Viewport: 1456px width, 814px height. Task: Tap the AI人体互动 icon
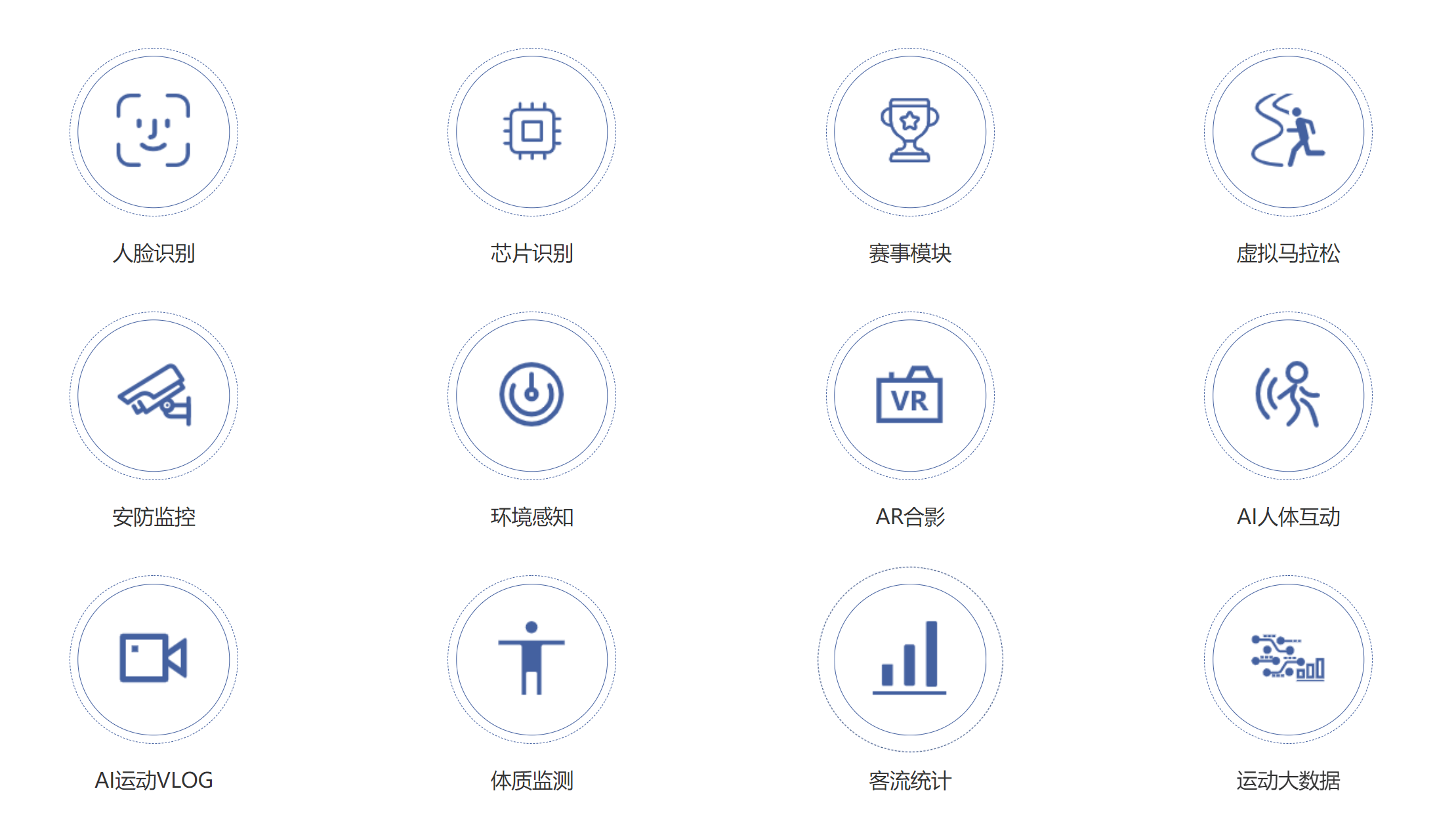[x=1288, y=395]
